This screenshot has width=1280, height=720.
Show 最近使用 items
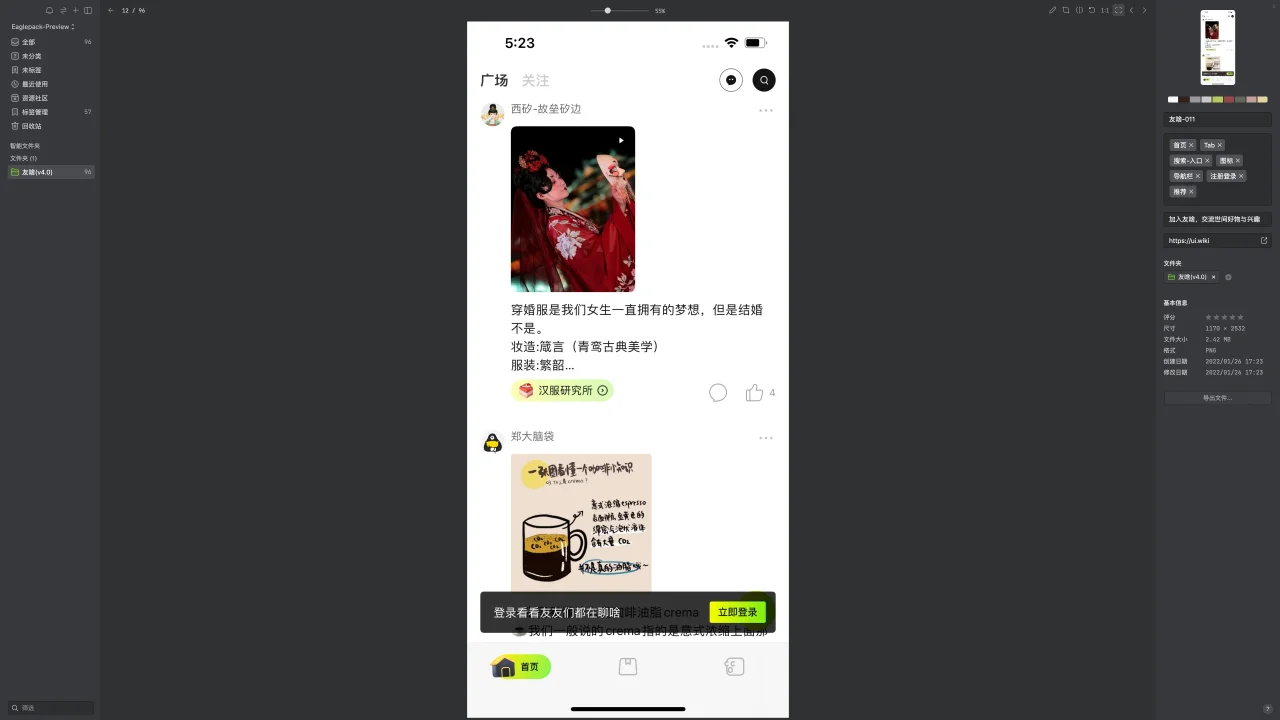34,84
